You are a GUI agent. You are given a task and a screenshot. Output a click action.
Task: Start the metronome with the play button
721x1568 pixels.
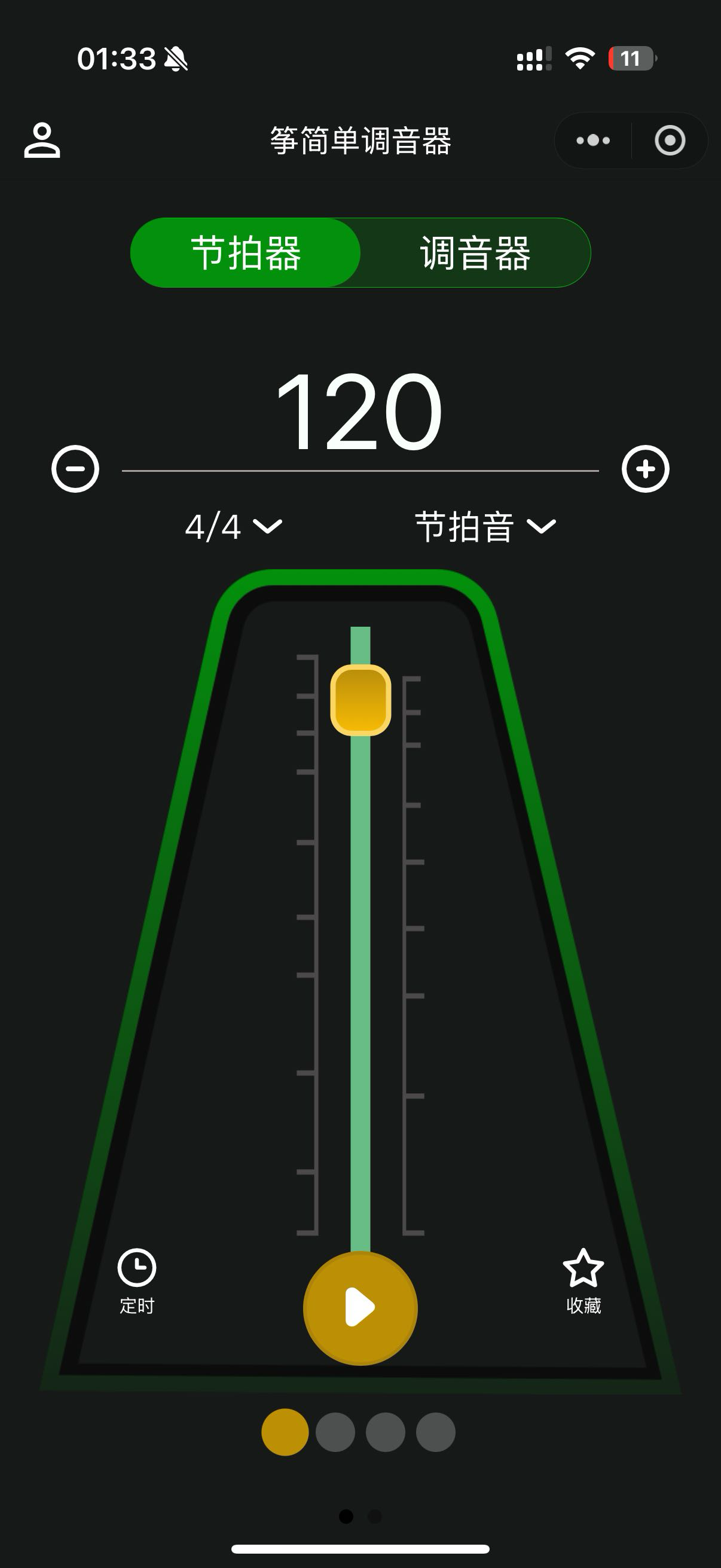[x=360, y=1307]
